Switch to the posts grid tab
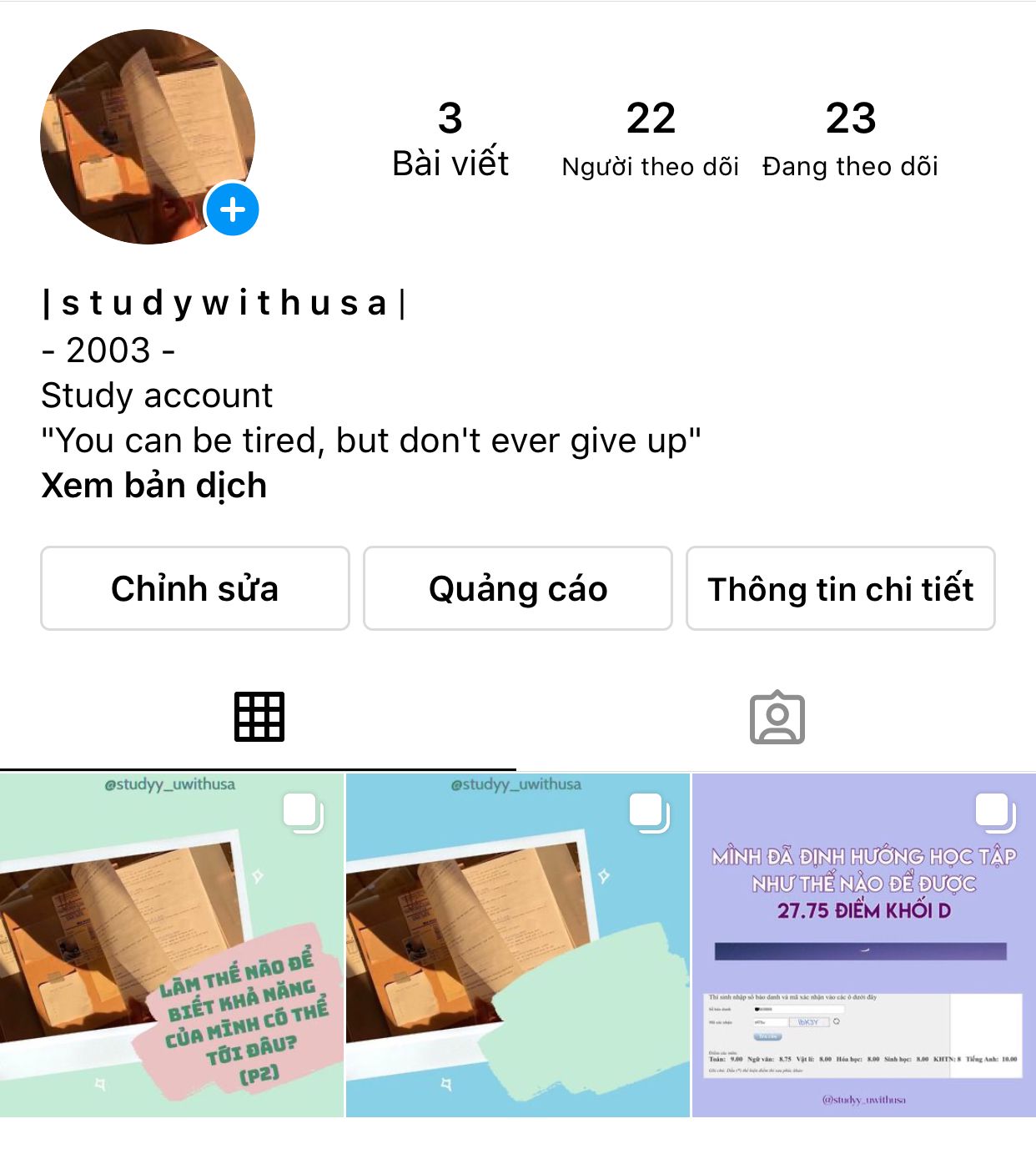 (259, 717)
